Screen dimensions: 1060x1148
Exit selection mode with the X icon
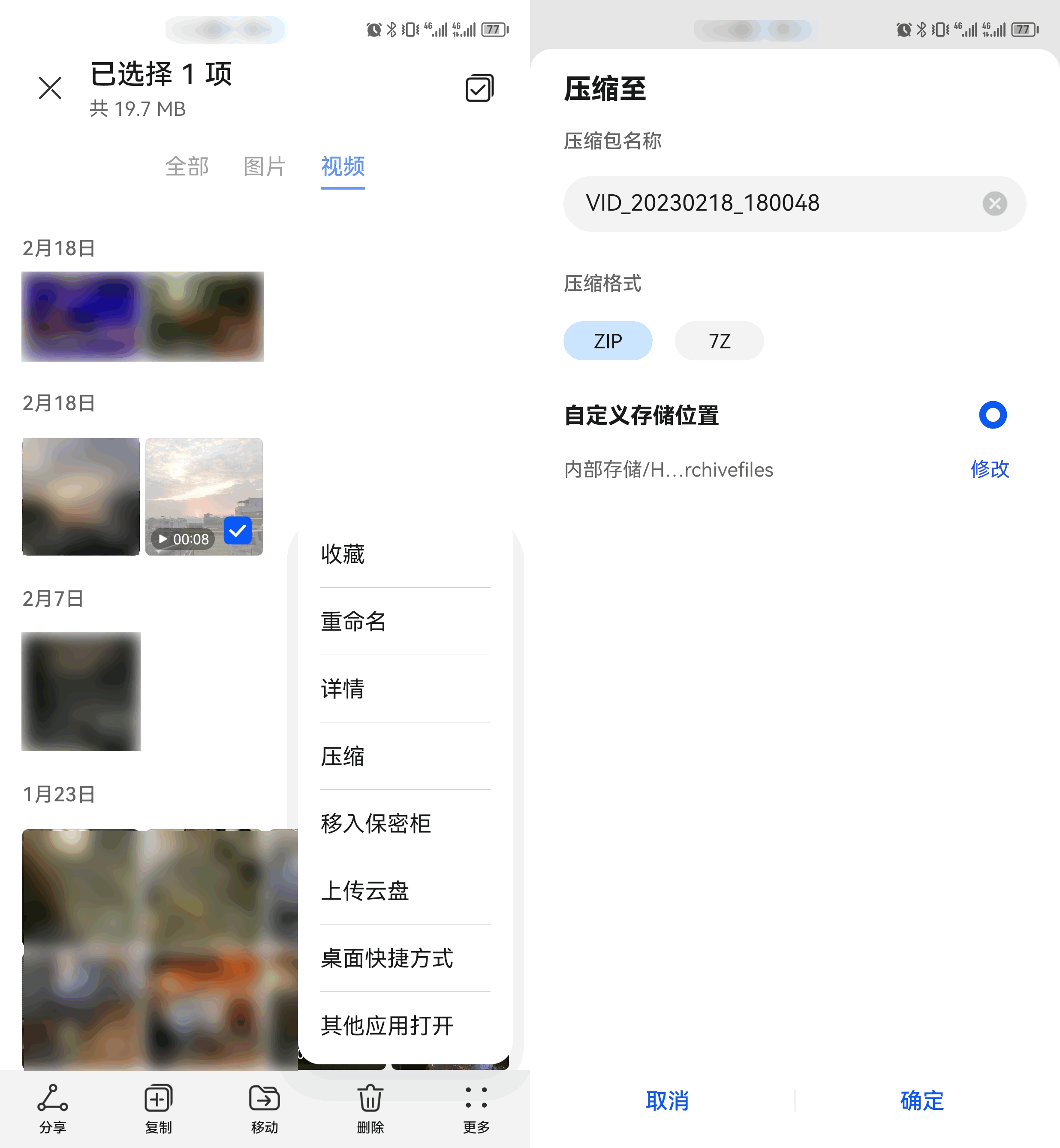pos(51,88)
